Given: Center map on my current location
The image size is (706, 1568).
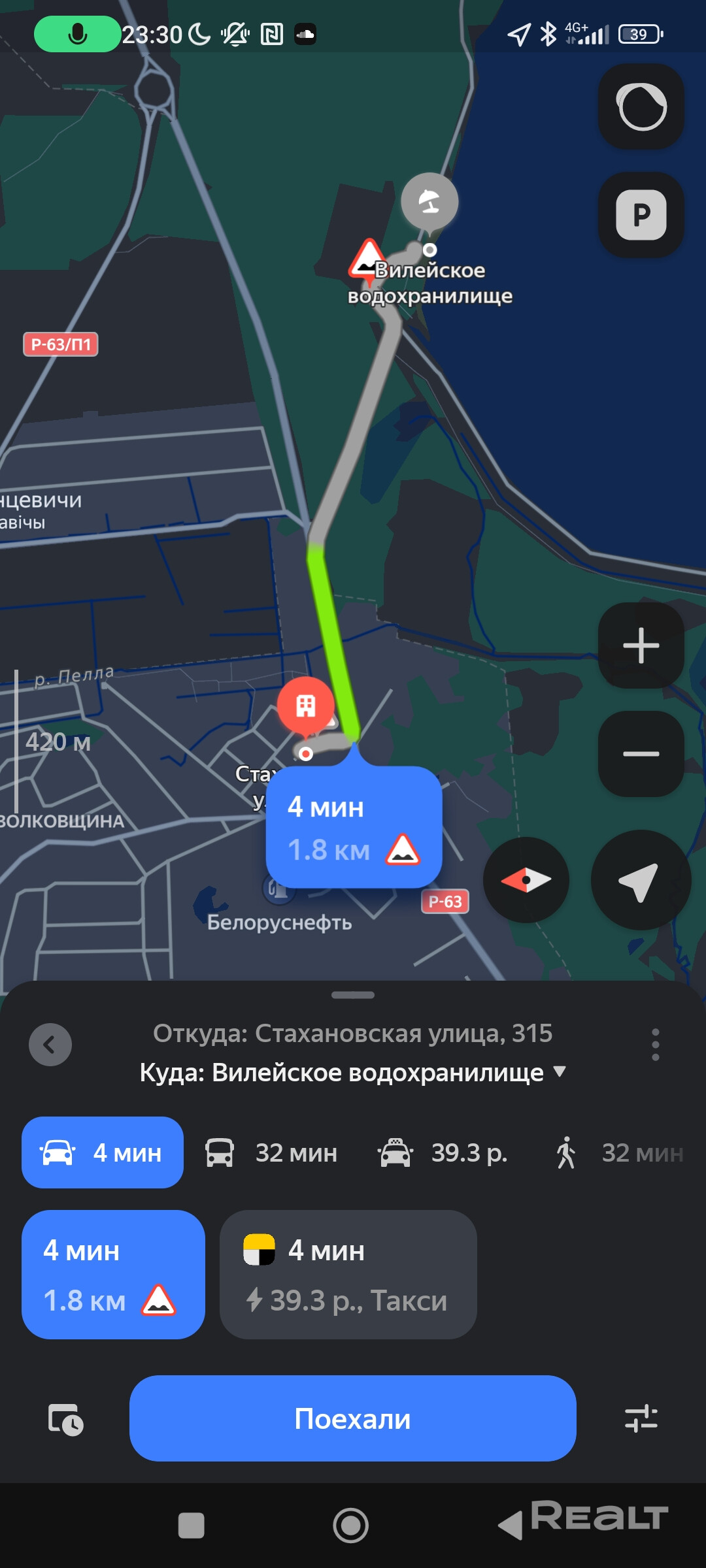Looking at the screenshot, I should tap(640, 880).
